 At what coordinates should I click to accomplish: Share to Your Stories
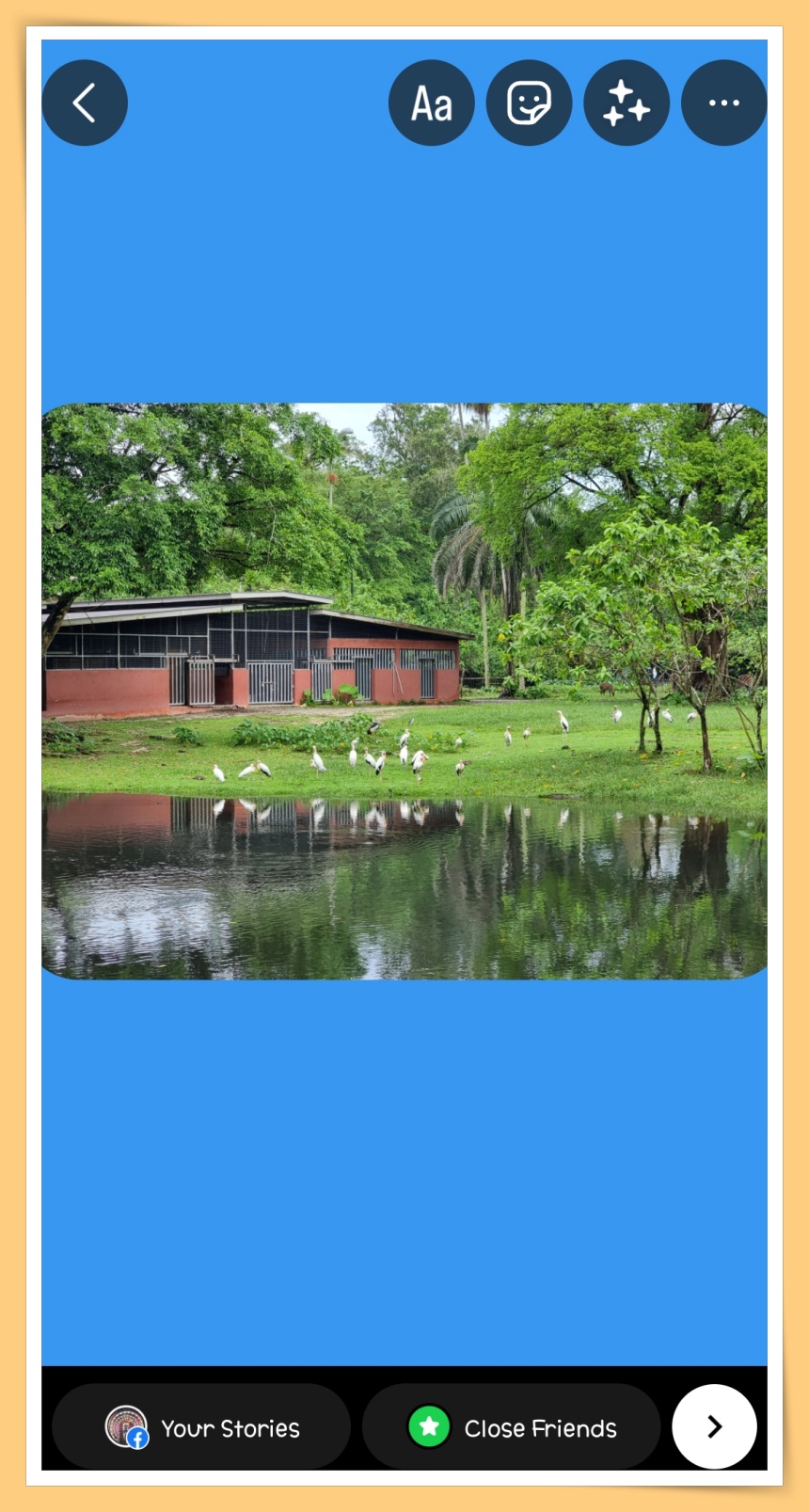point(201,1426)
